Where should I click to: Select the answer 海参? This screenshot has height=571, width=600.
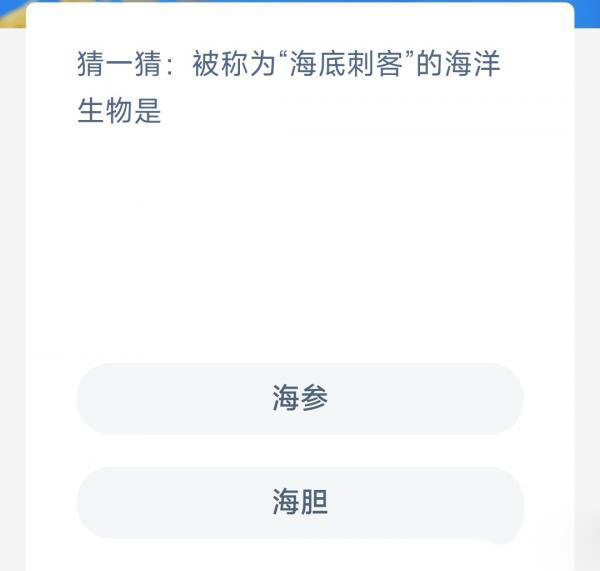pos(300,398)
